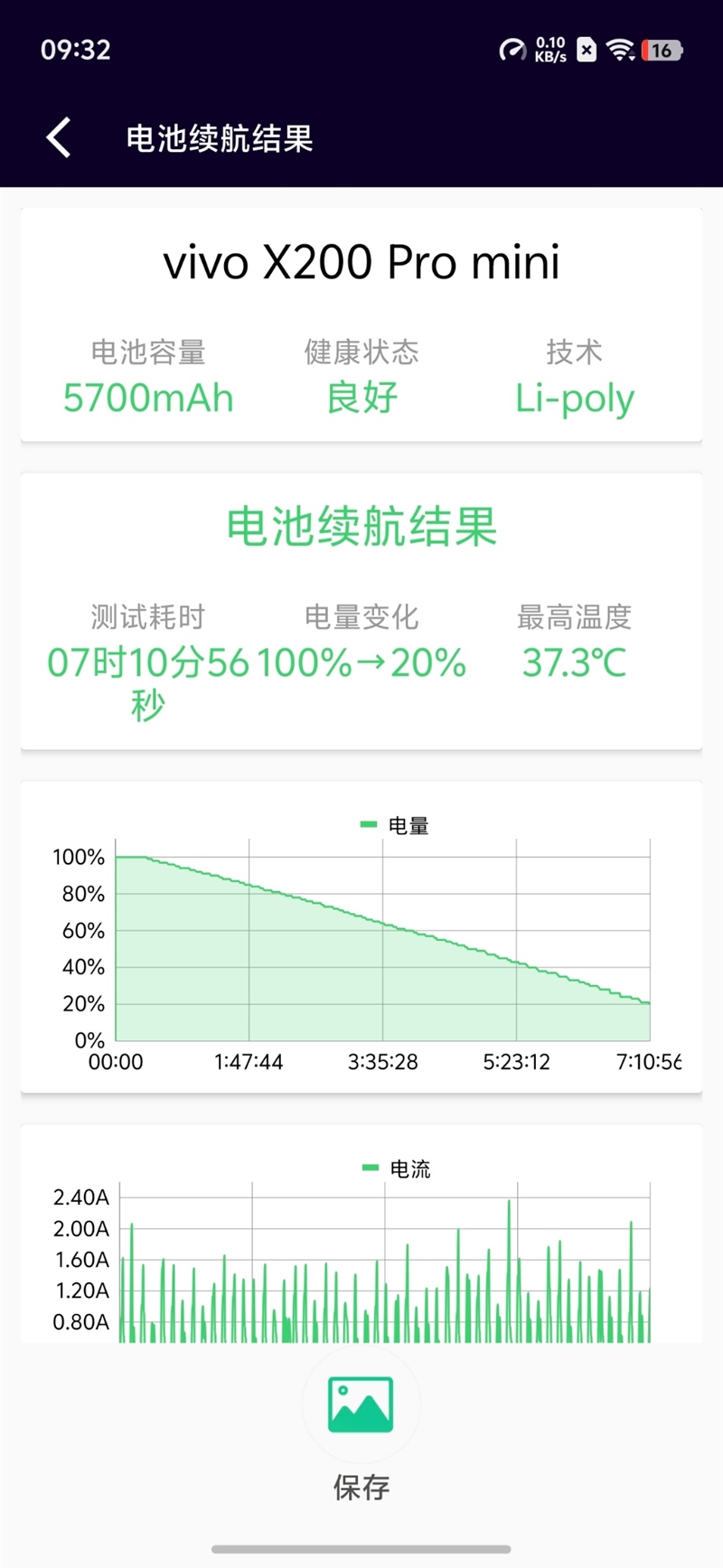Tap the missing SIM card icon
The width and height of the screenshot is (723, 1568).
586,50
